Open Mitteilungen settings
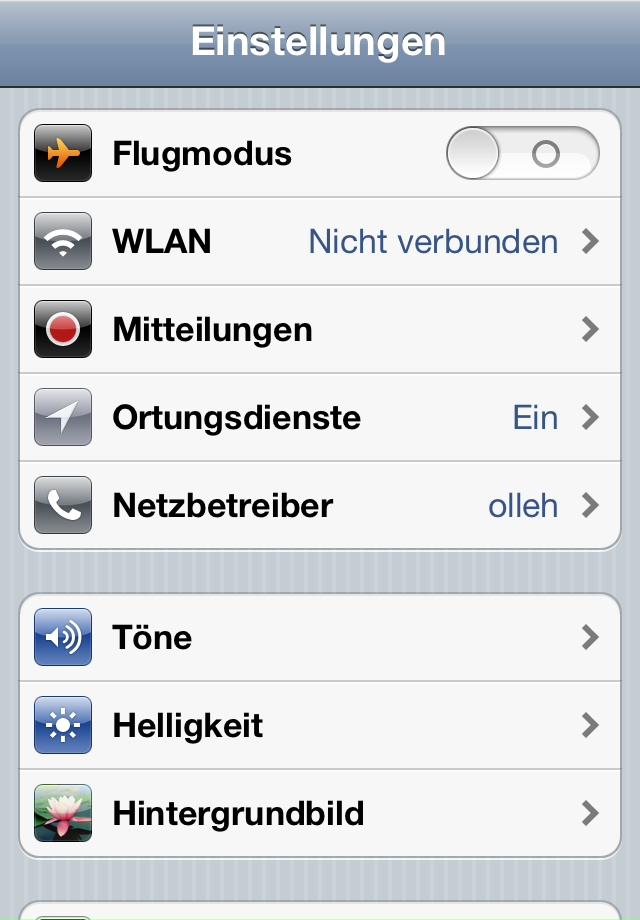640x920 pixels. pos(320,330)
